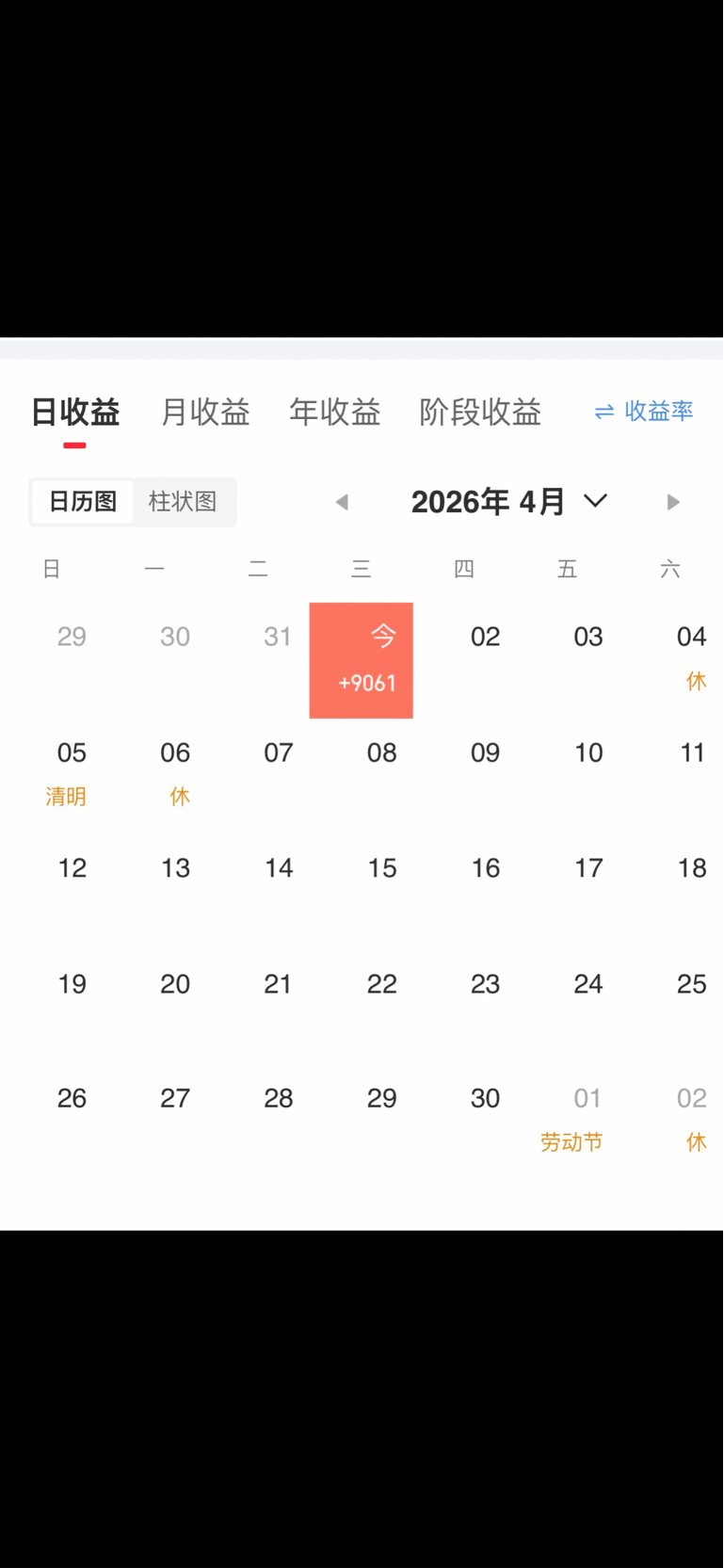The height and width of the screenshot is (1568, 724).
Task: Expand the 2026年 4月 month picker
Action: [509, 501]
